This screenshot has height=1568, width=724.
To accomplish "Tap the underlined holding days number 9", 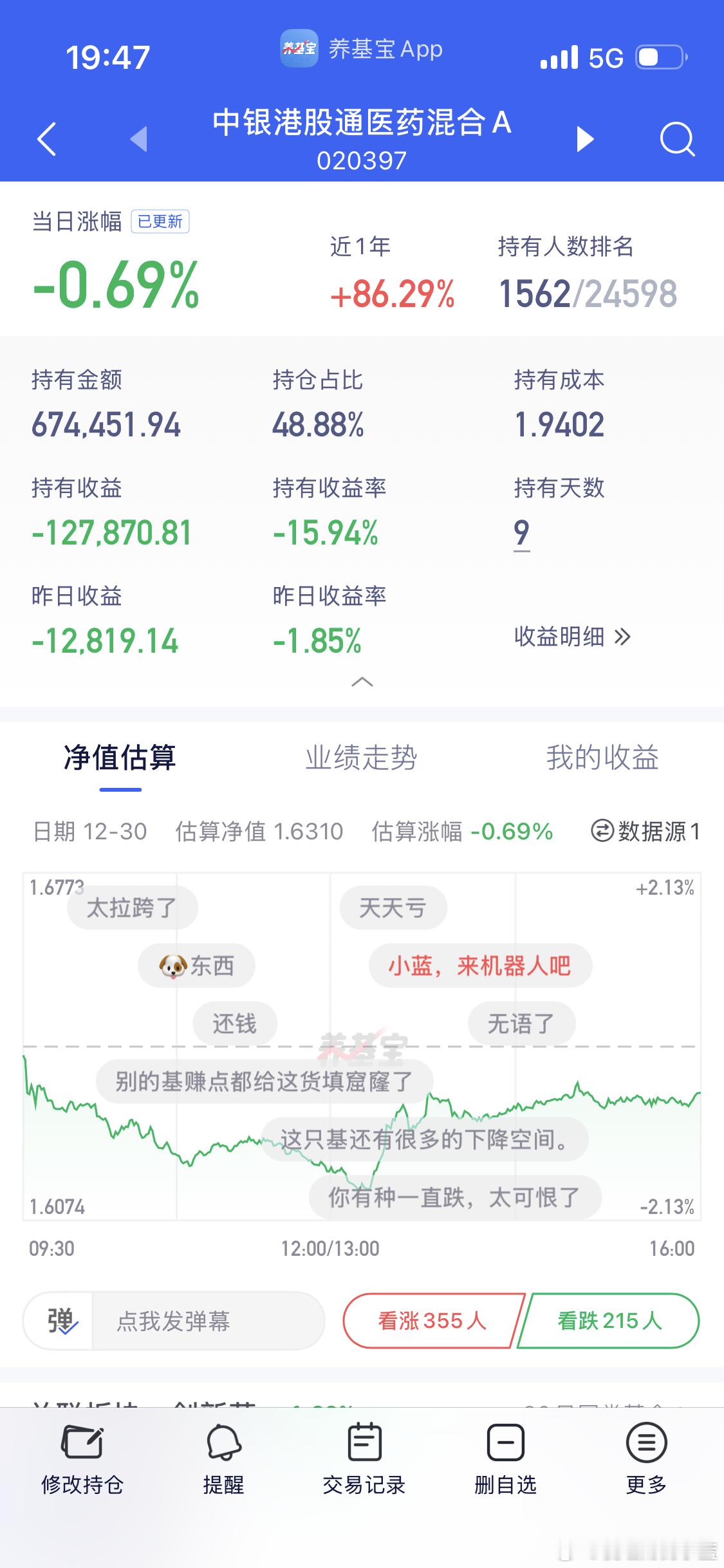I will tap(521, 532).
